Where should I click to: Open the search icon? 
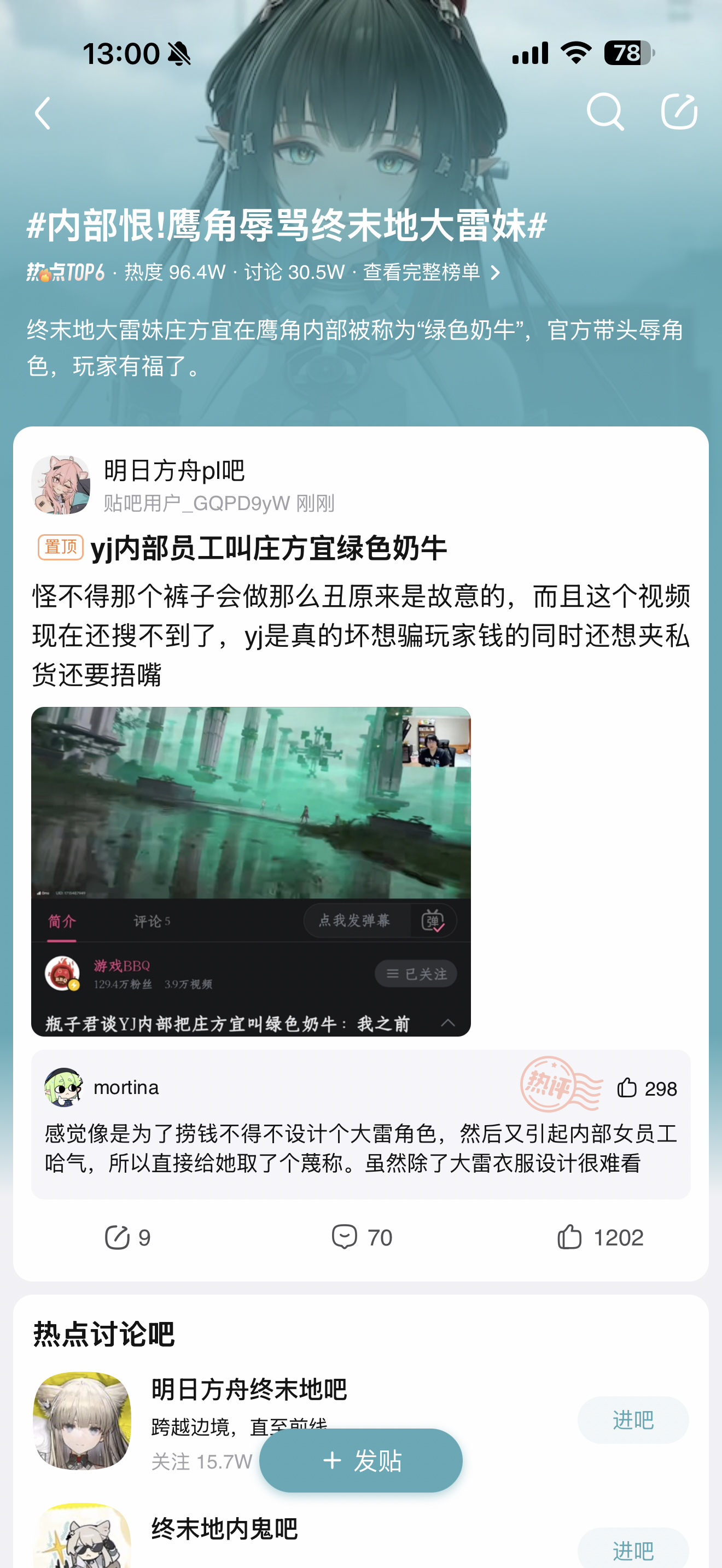point(605,112)
